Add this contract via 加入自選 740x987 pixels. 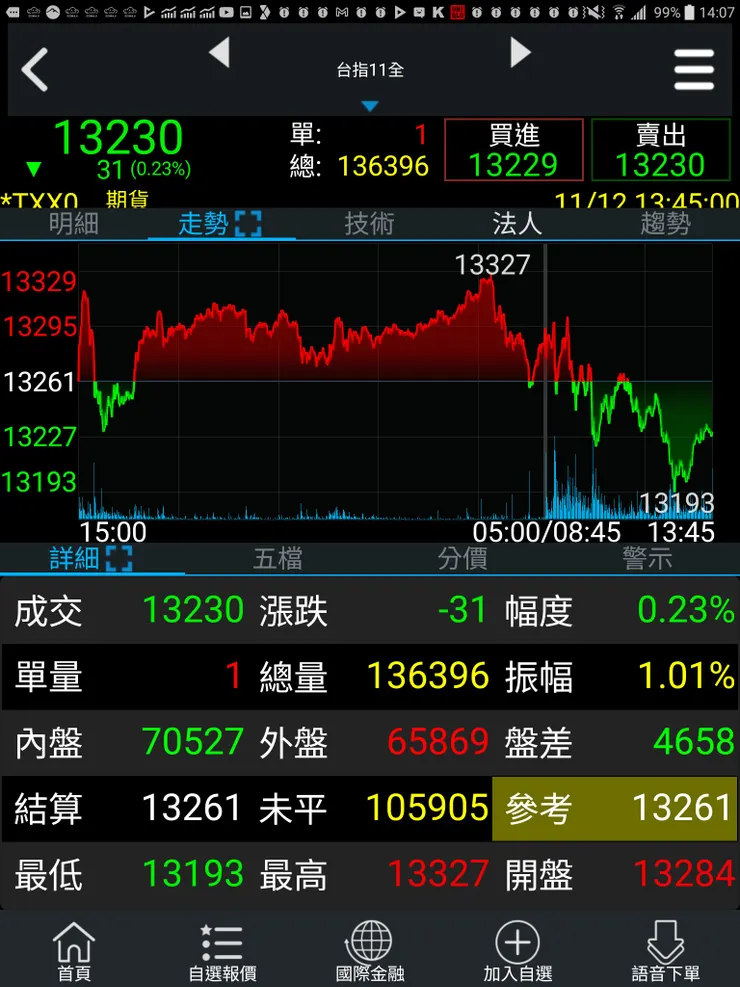point(518,952)
